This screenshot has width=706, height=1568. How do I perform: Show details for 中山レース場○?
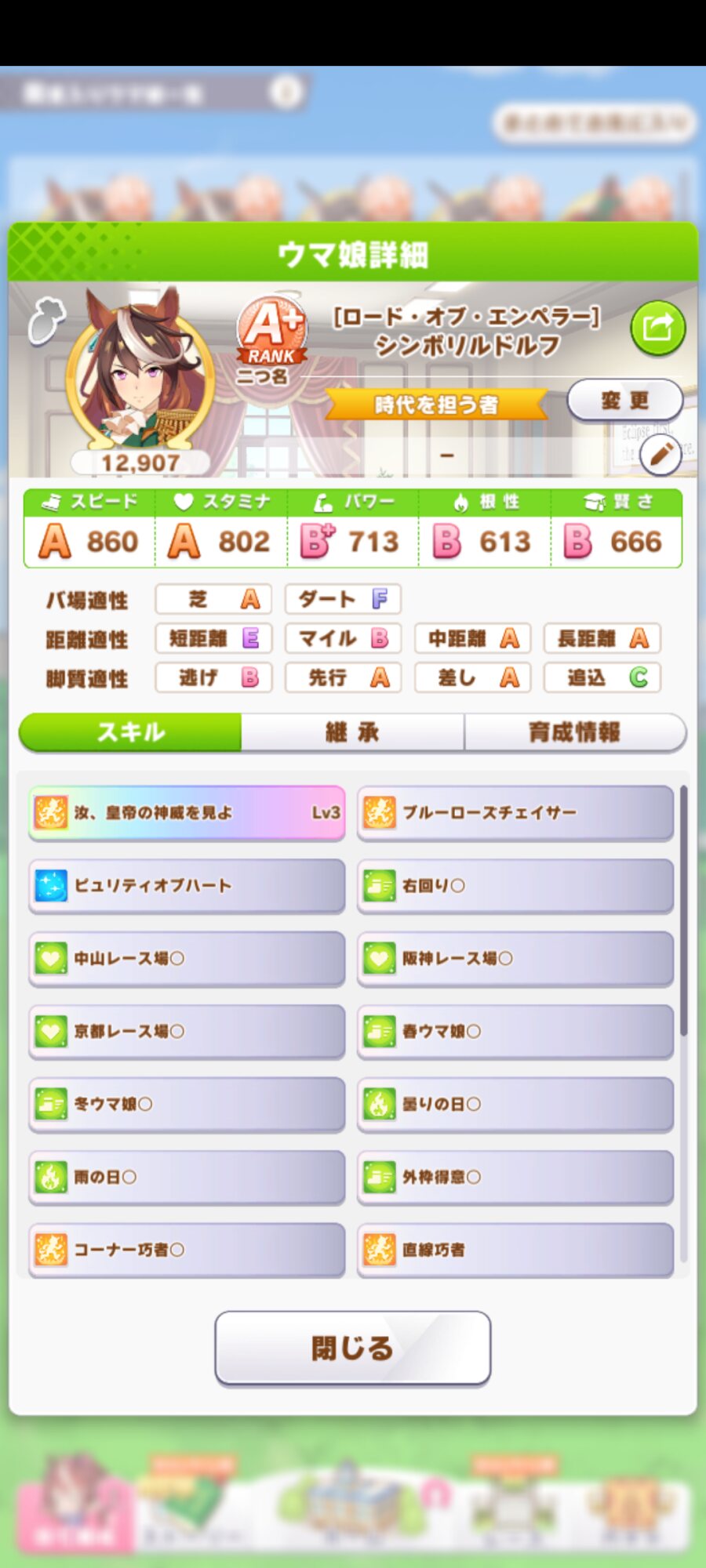tap(187, 959)
